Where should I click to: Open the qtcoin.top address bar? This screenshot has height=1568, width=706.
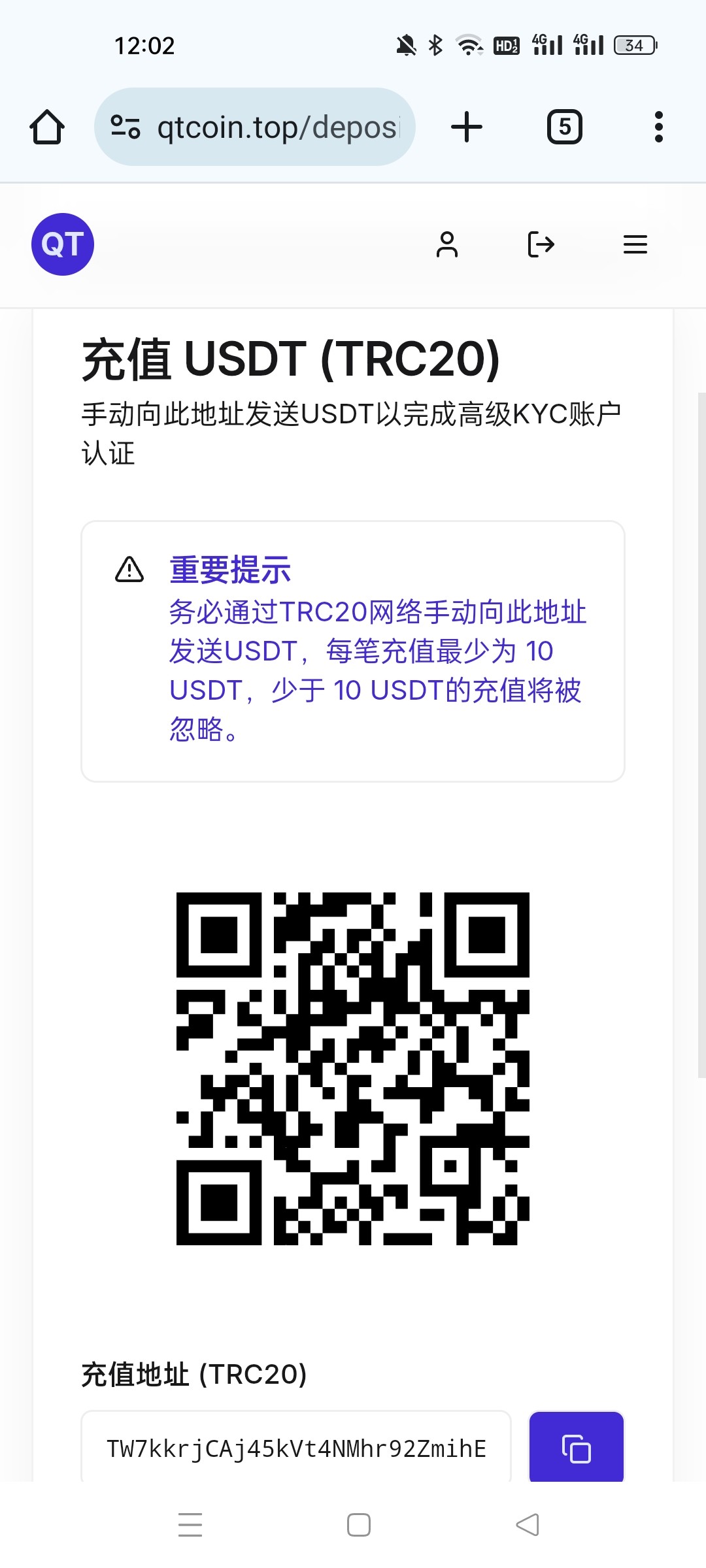(255, 127)
